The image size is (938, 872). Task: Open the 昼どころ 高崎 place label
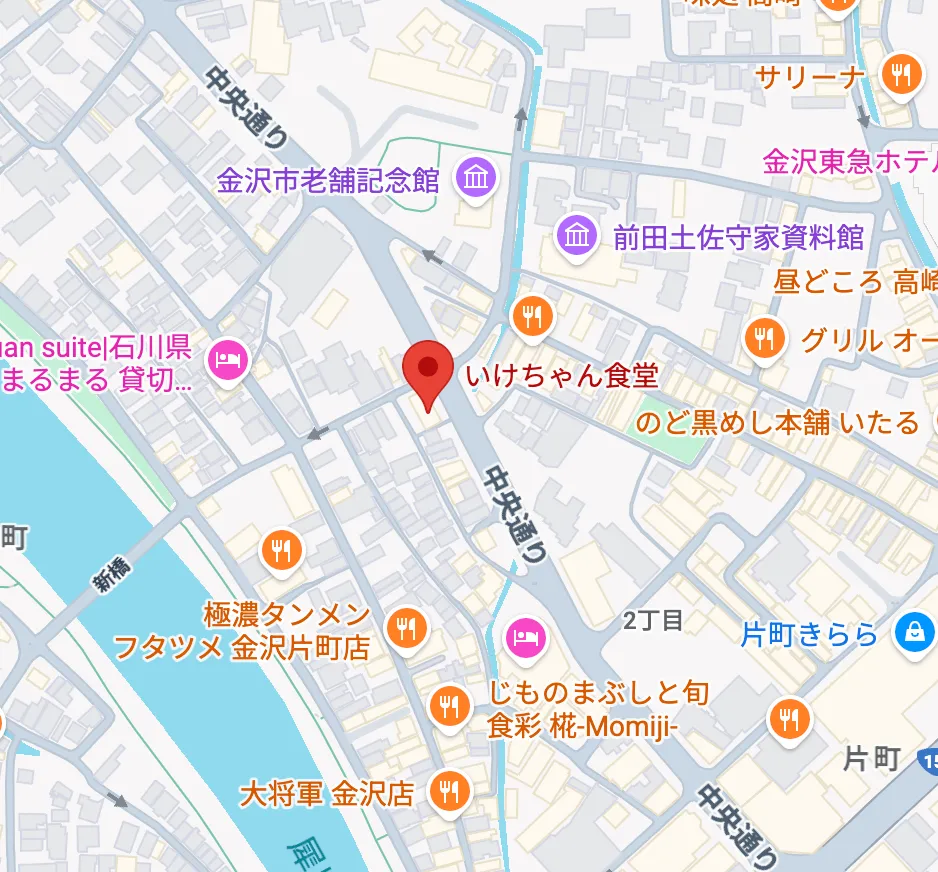tap(855, 281)
